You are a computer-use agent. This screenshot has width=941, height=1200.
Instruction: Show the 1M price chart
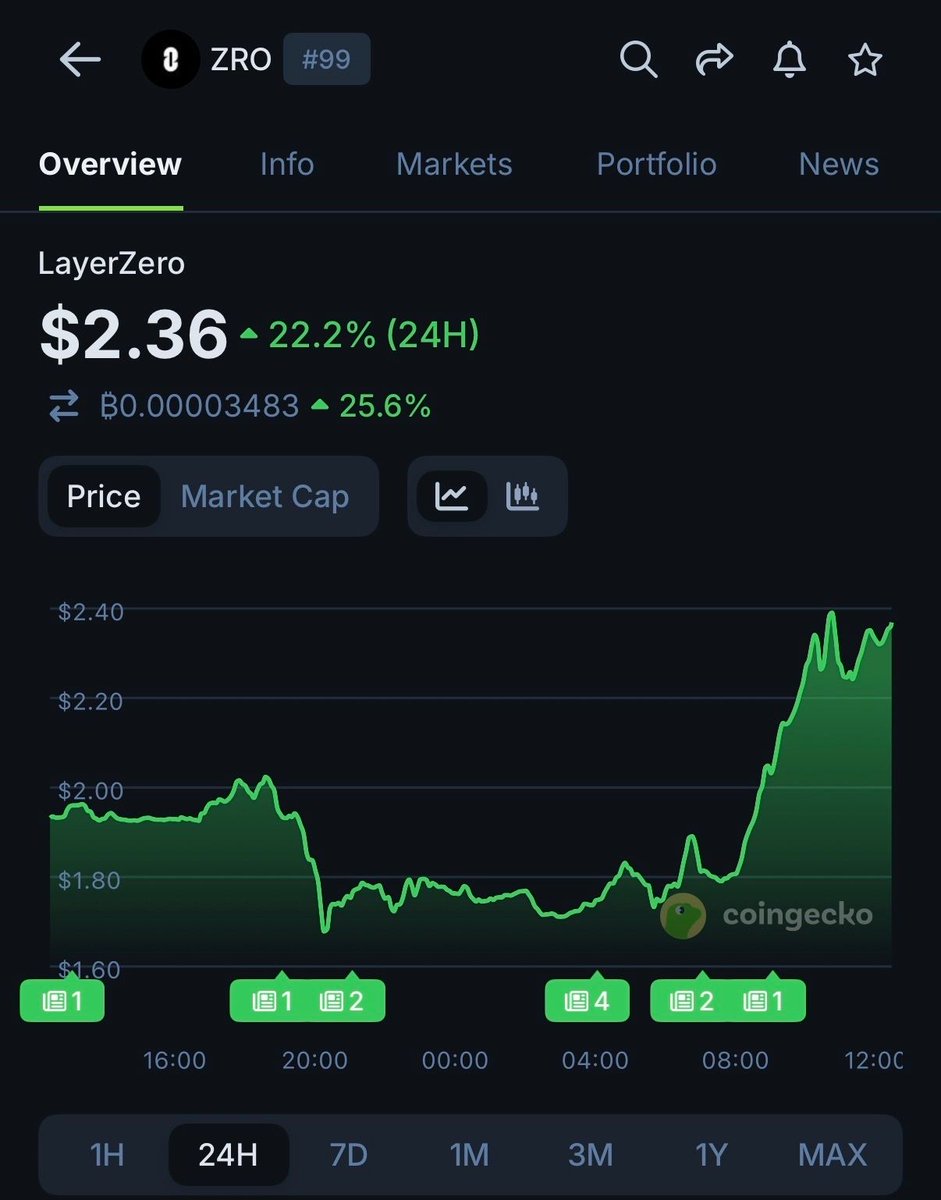469,1155
